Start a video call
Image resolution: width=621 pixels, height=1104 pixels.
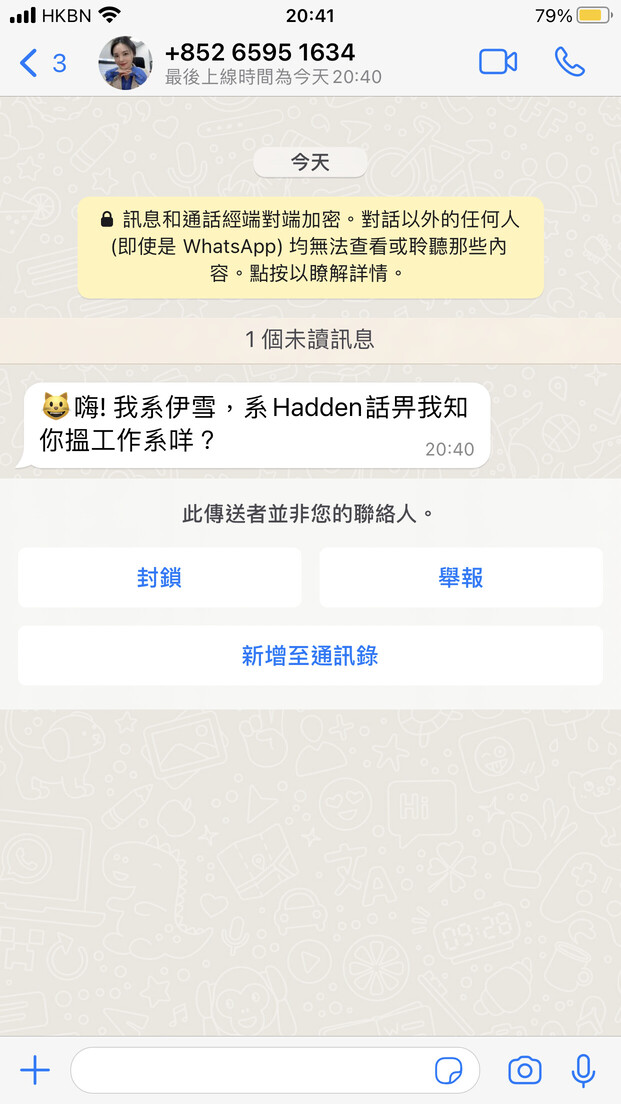(498, 62)
